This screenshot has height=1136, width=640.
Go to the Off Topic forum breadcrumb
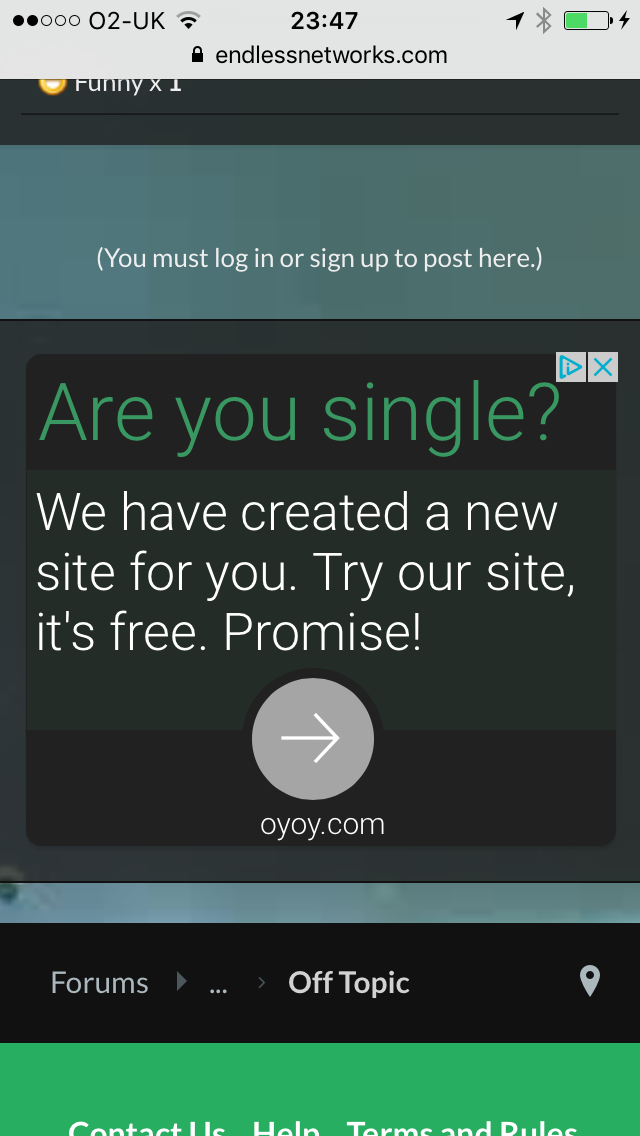point(349,983)
